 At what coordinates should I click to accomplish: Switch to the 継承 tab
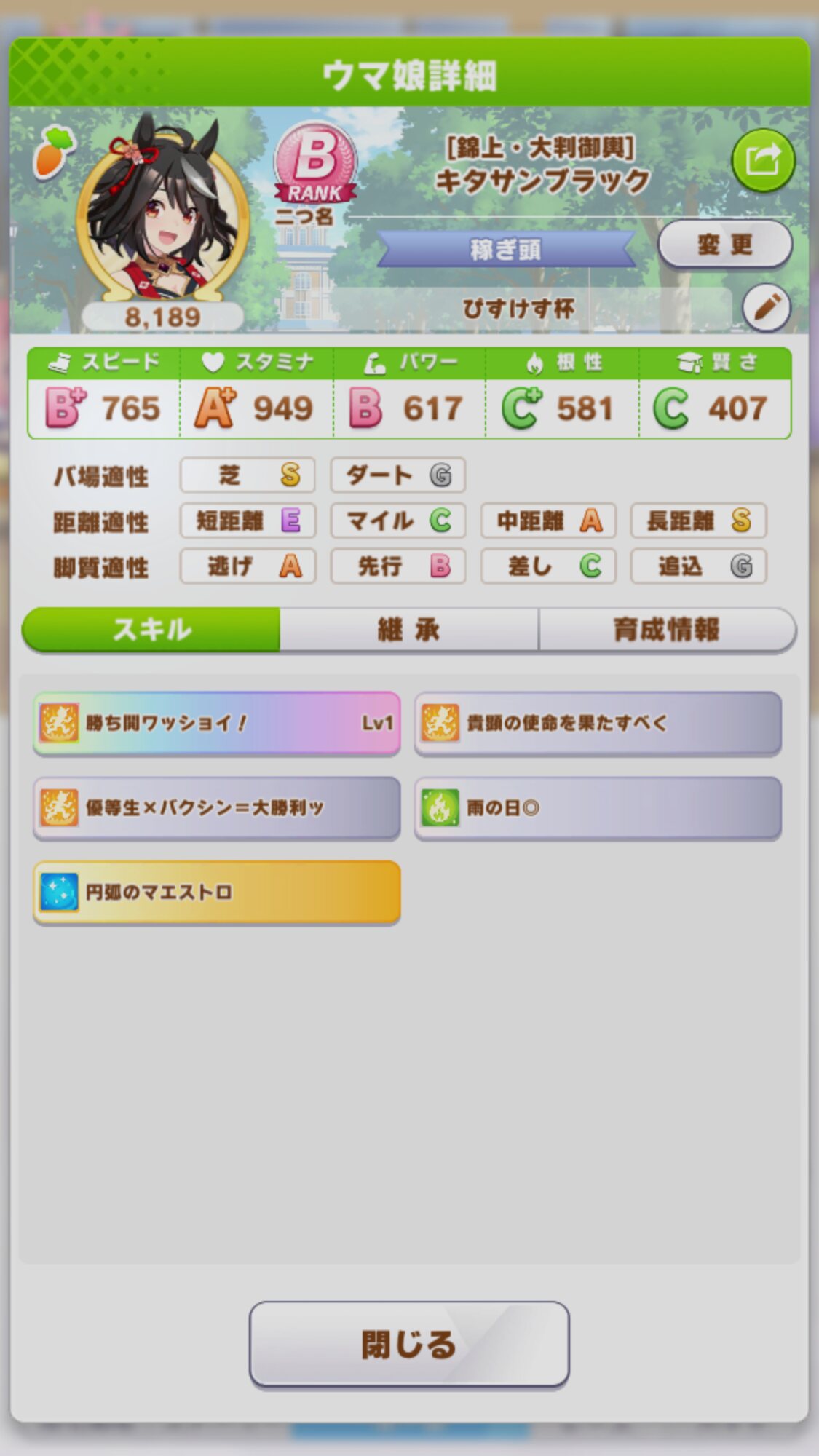[409, 630]
